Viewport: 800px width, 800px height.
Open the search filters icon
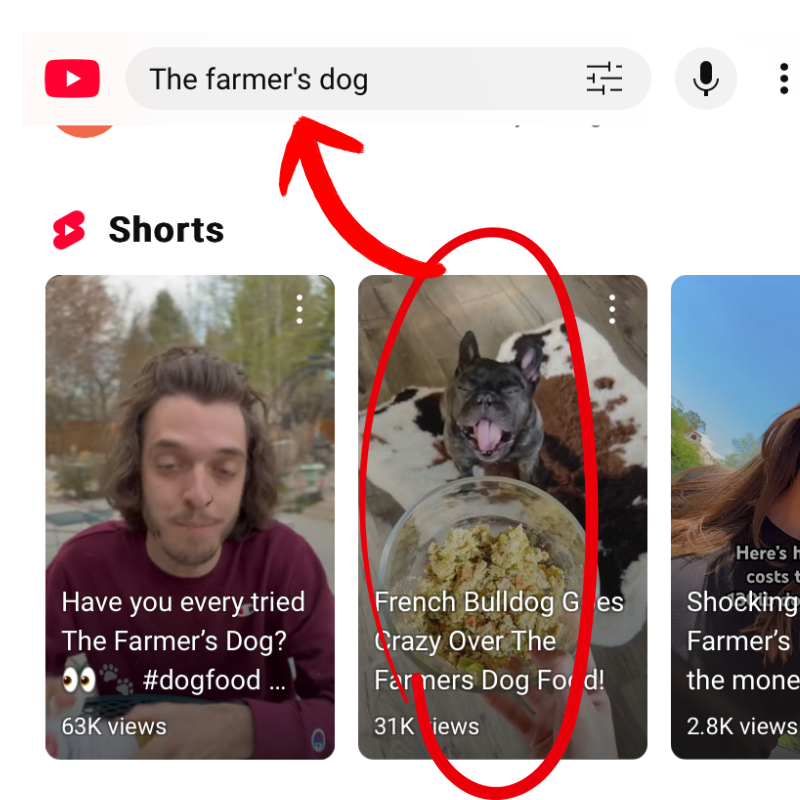604,78
